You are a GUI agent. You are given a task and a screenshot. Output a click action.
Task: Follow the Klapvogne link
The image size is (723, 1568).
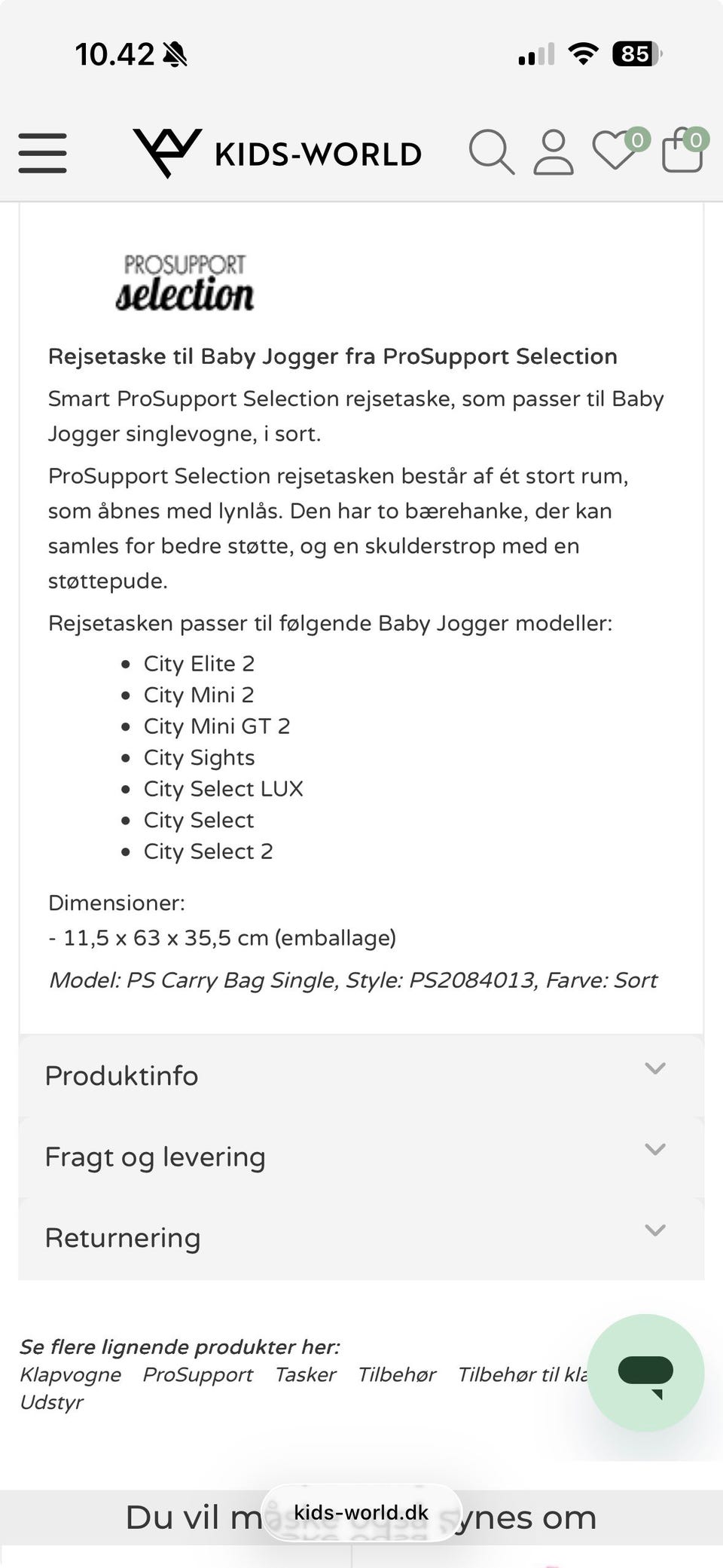pos(70,1374)
